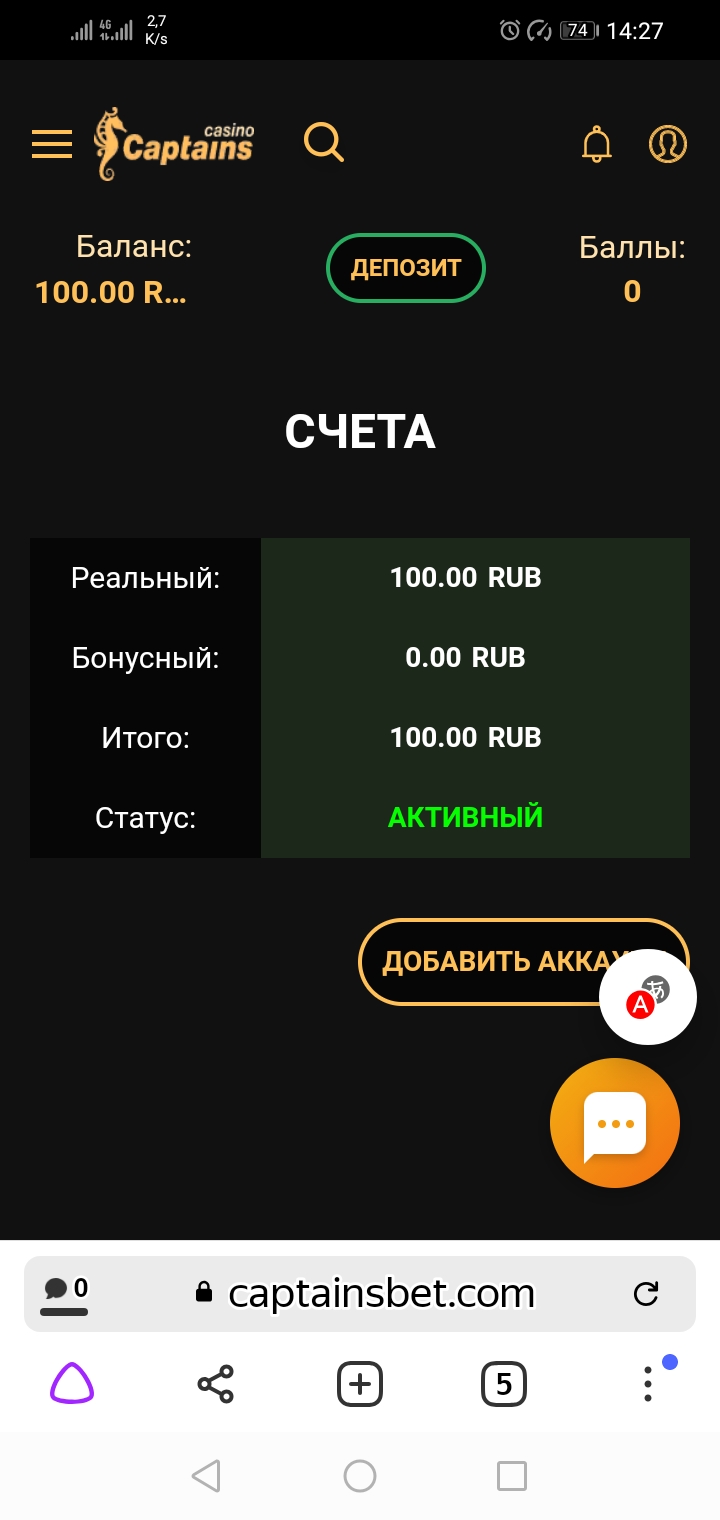Go to the system home screen

360,1476
